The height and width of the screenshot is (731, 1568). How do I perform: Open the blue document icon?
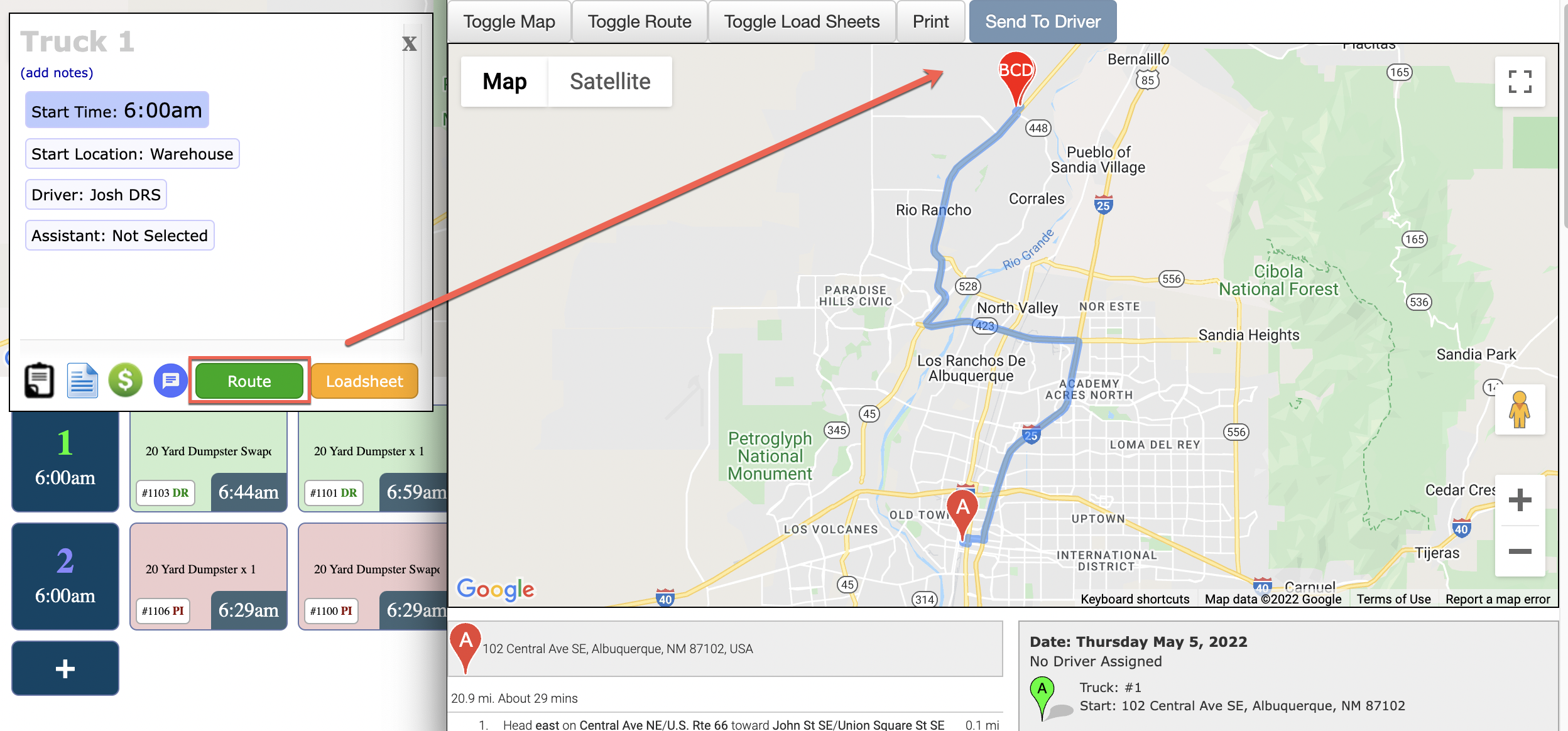(82, 381)
